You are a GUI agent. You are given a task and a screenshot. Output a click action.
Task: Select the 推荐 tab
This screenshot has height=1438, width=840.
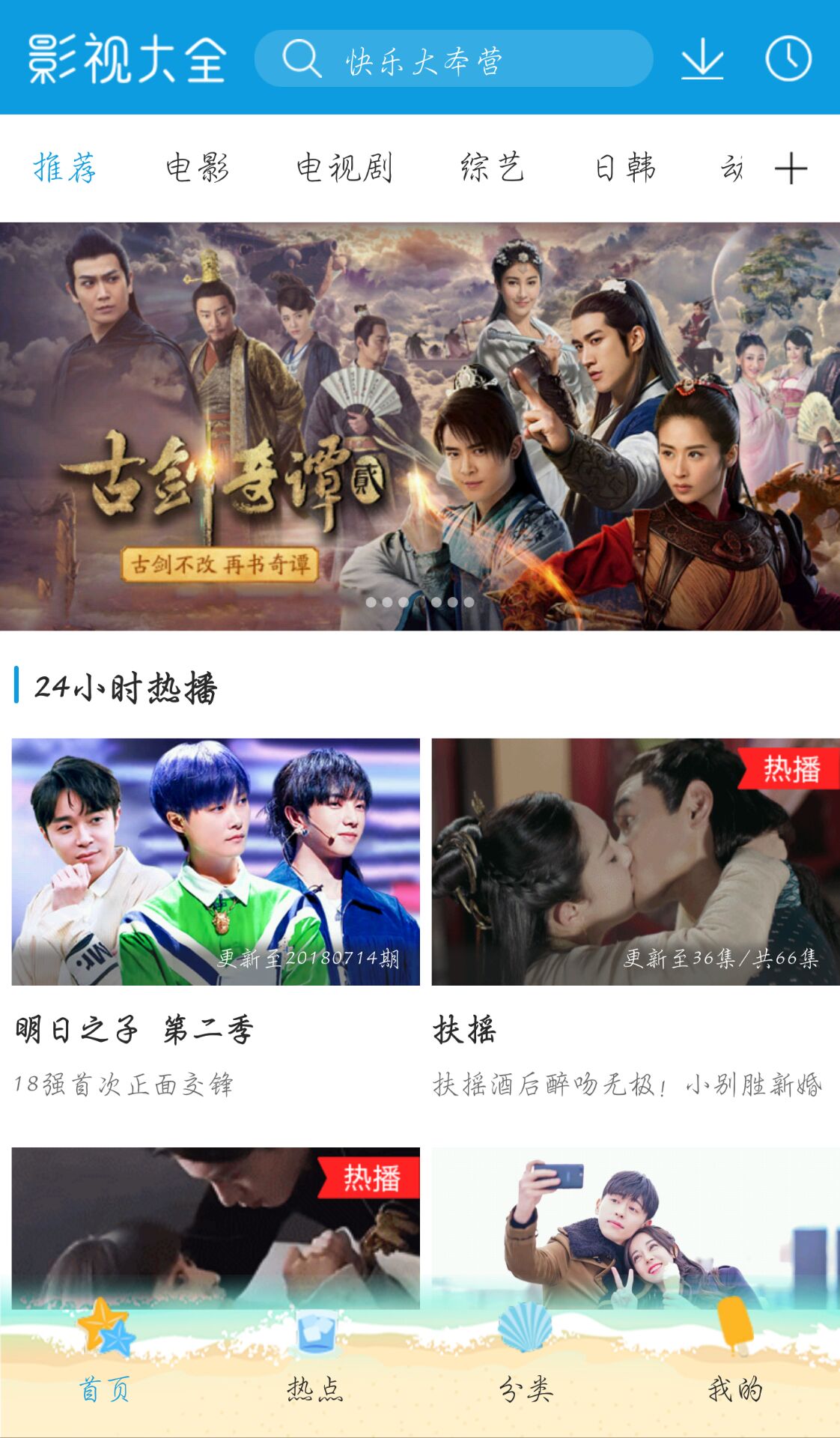pyautogui.click(x=65, y=168)
